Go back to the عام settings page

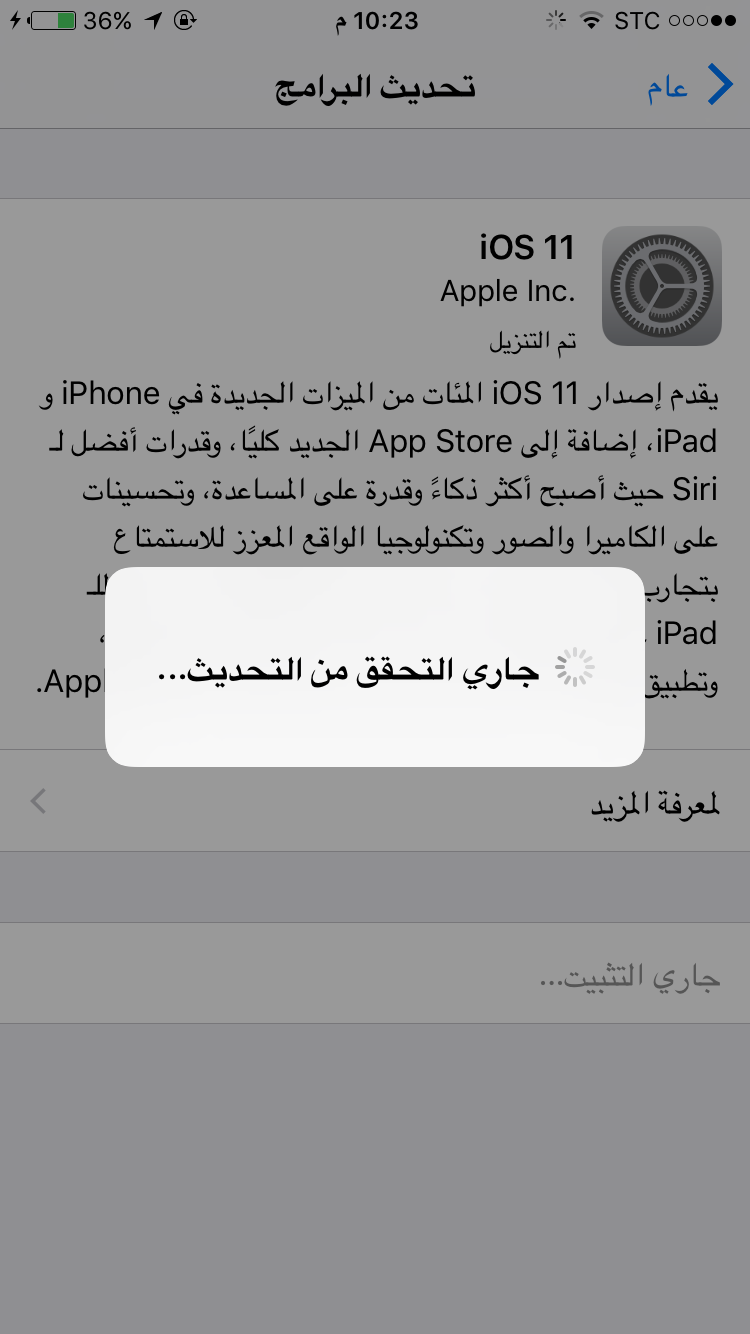(690, 87)
